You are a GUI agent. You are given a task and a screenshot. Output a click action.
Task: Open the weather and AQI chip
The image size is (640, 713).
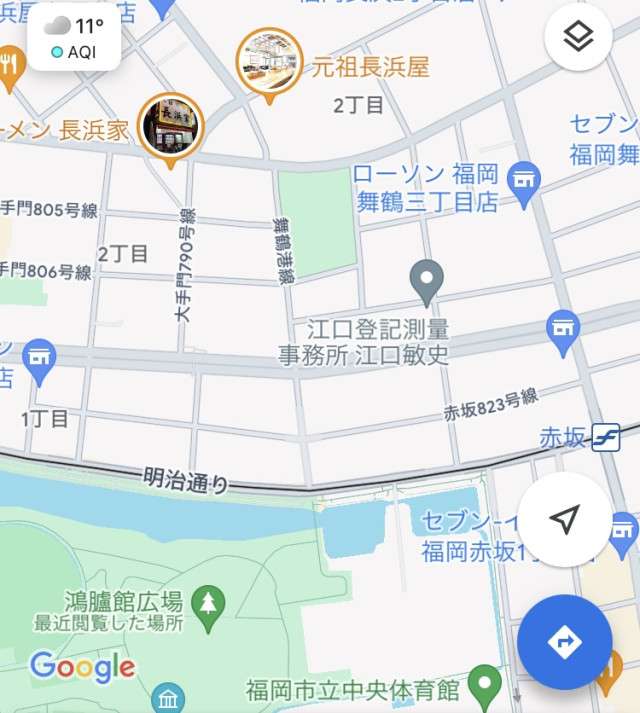(74, 38)
